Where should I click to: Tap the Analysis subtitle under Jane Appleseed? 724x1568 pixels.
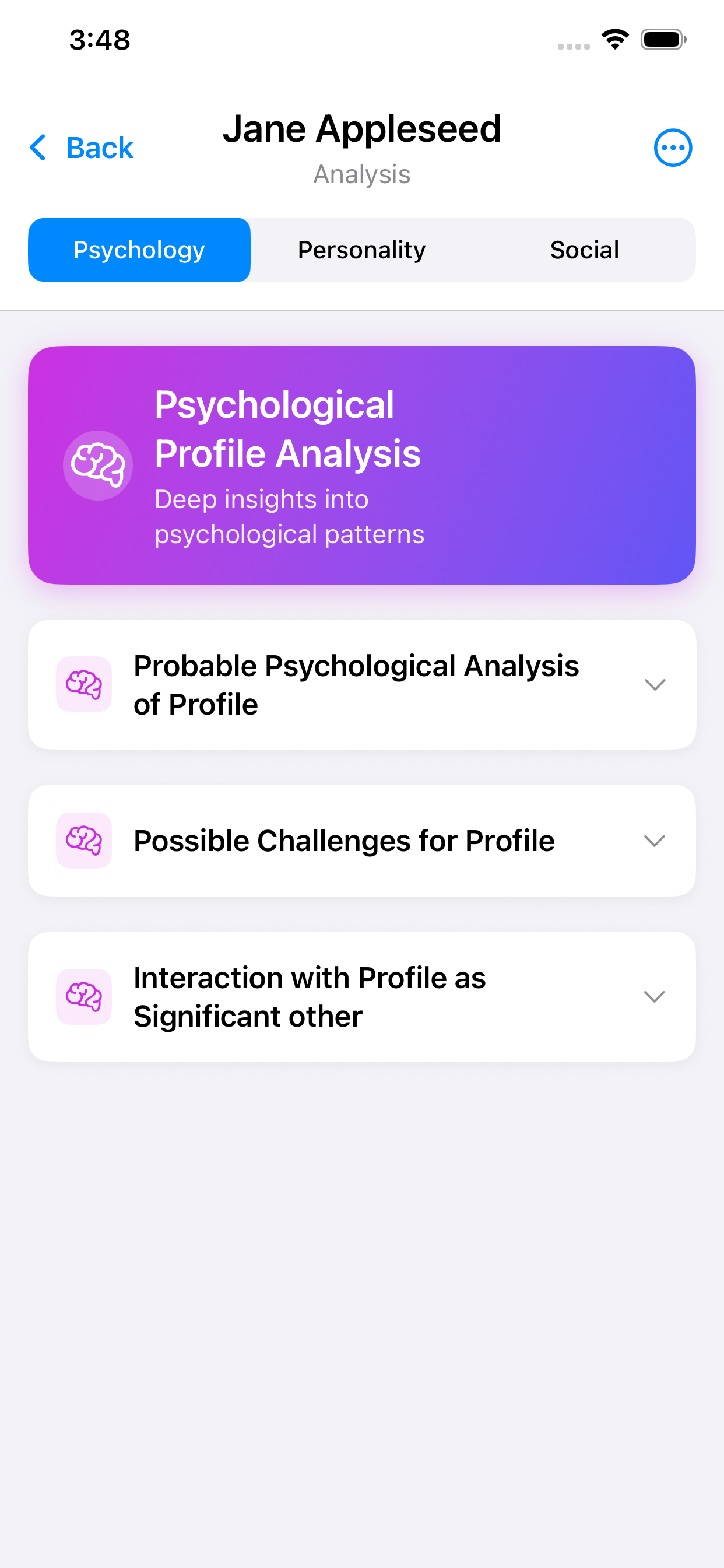(362, 174)
